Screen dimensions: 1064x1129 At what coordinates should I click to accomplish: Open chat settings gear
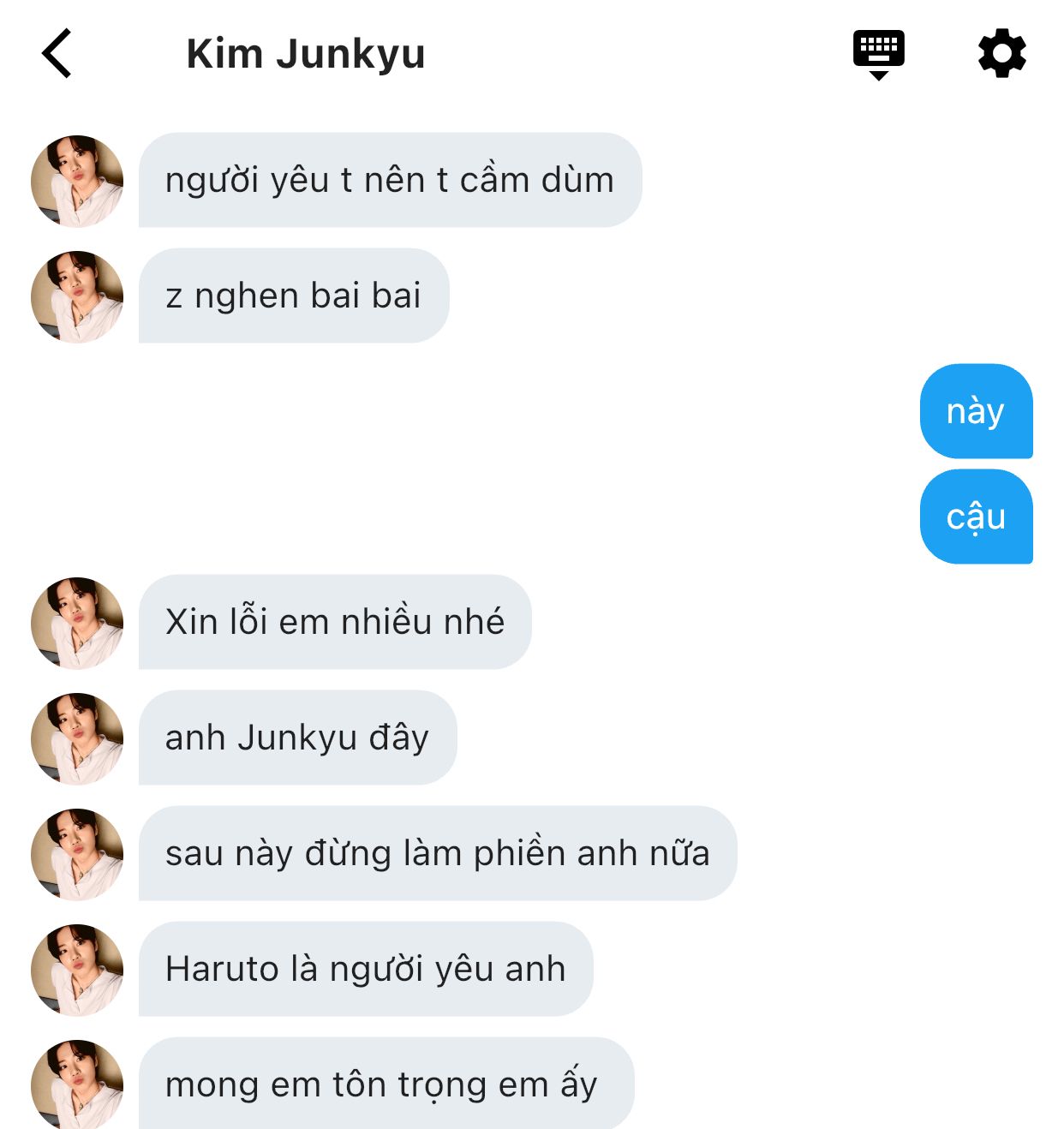[x=1001, y=53]
